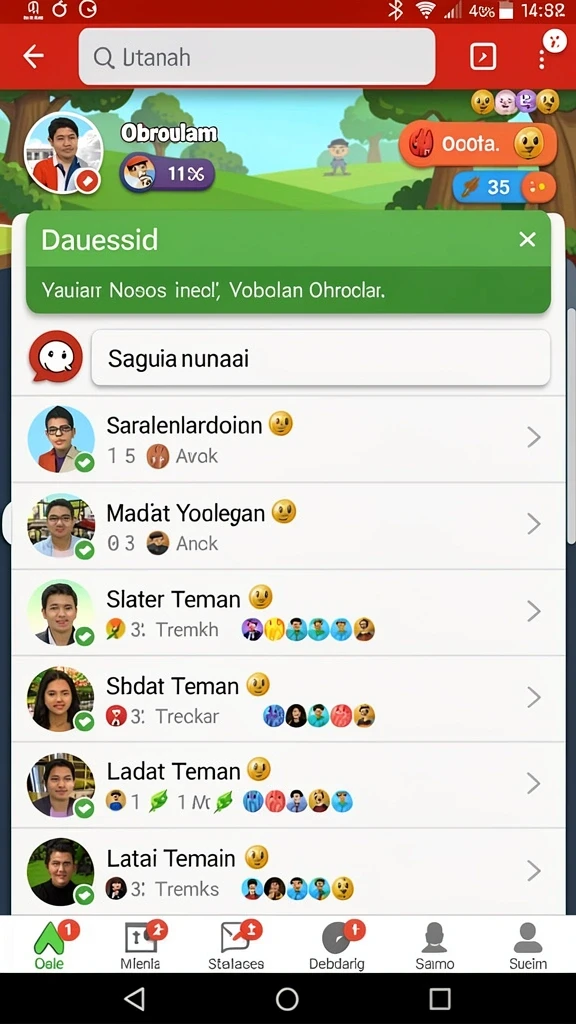Open the overflow menu
The height and width of the screenshot is (1024, 576).
tap(541, 57)
